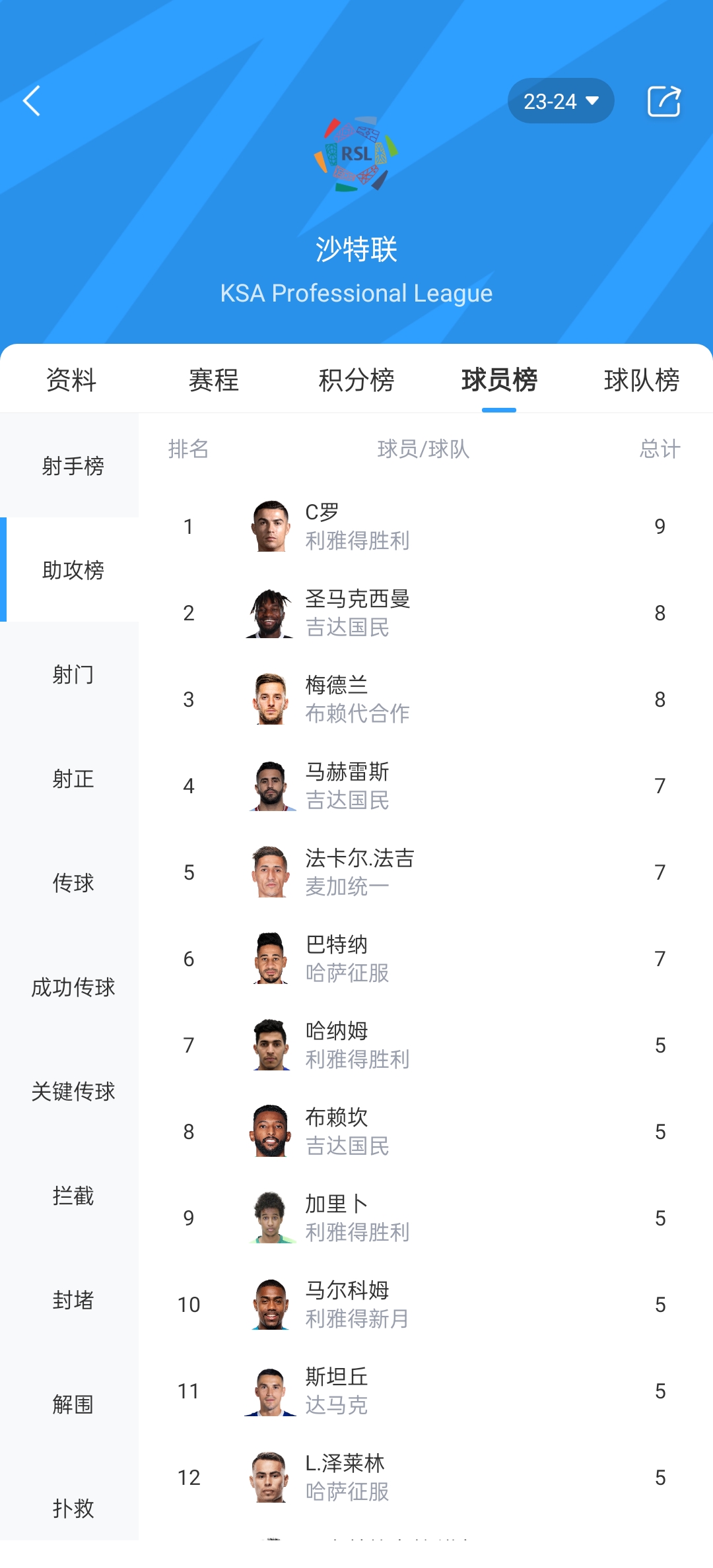
Task: Switch to the 球队榜 tab
Action: pyautogui.click(x=642, y=380)
